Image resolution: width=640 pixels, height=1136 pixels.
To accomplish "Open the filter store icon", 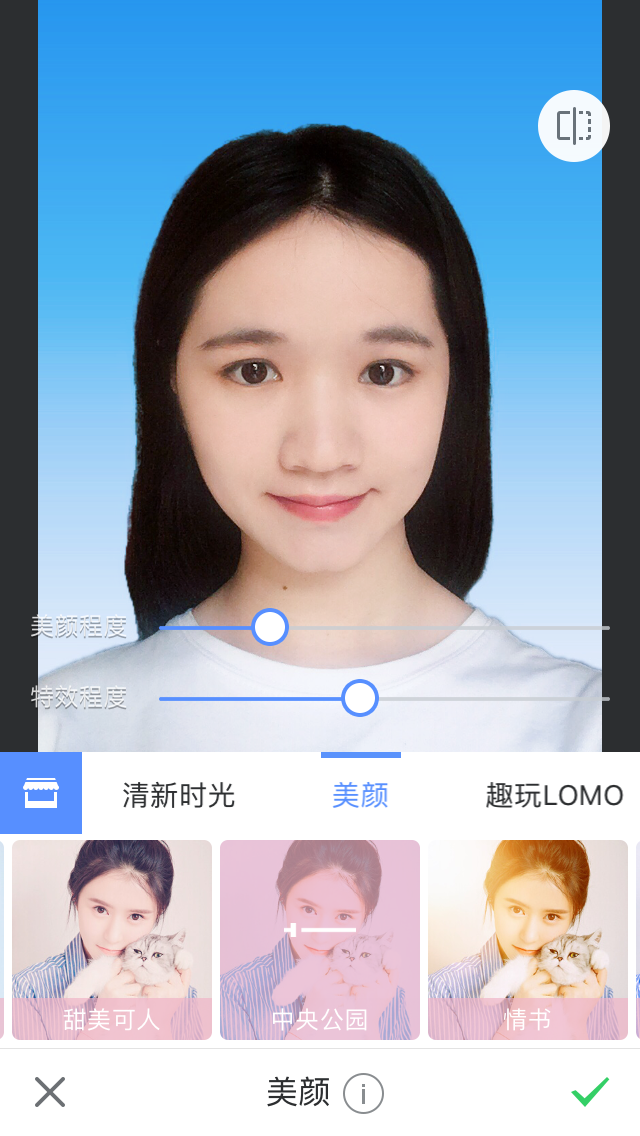I will tap(41, 794).
